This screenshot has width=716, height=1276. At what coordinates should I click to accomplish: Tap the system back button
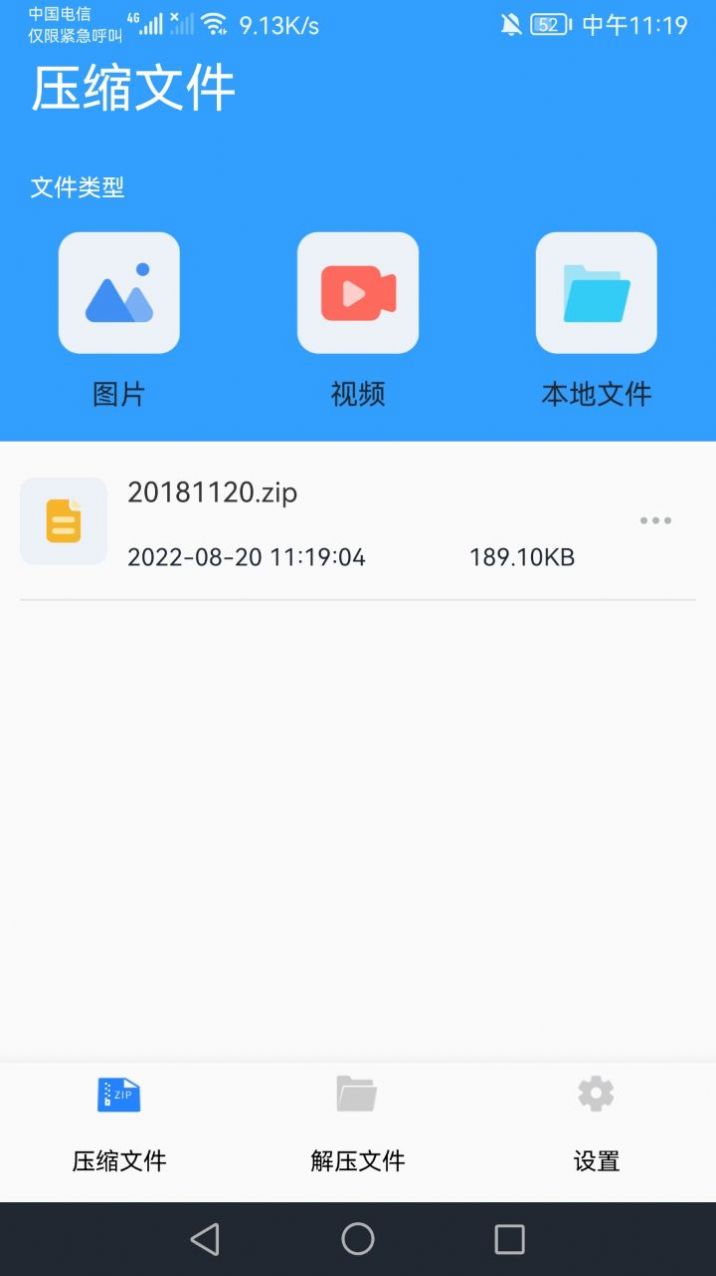coord(205,1239)
